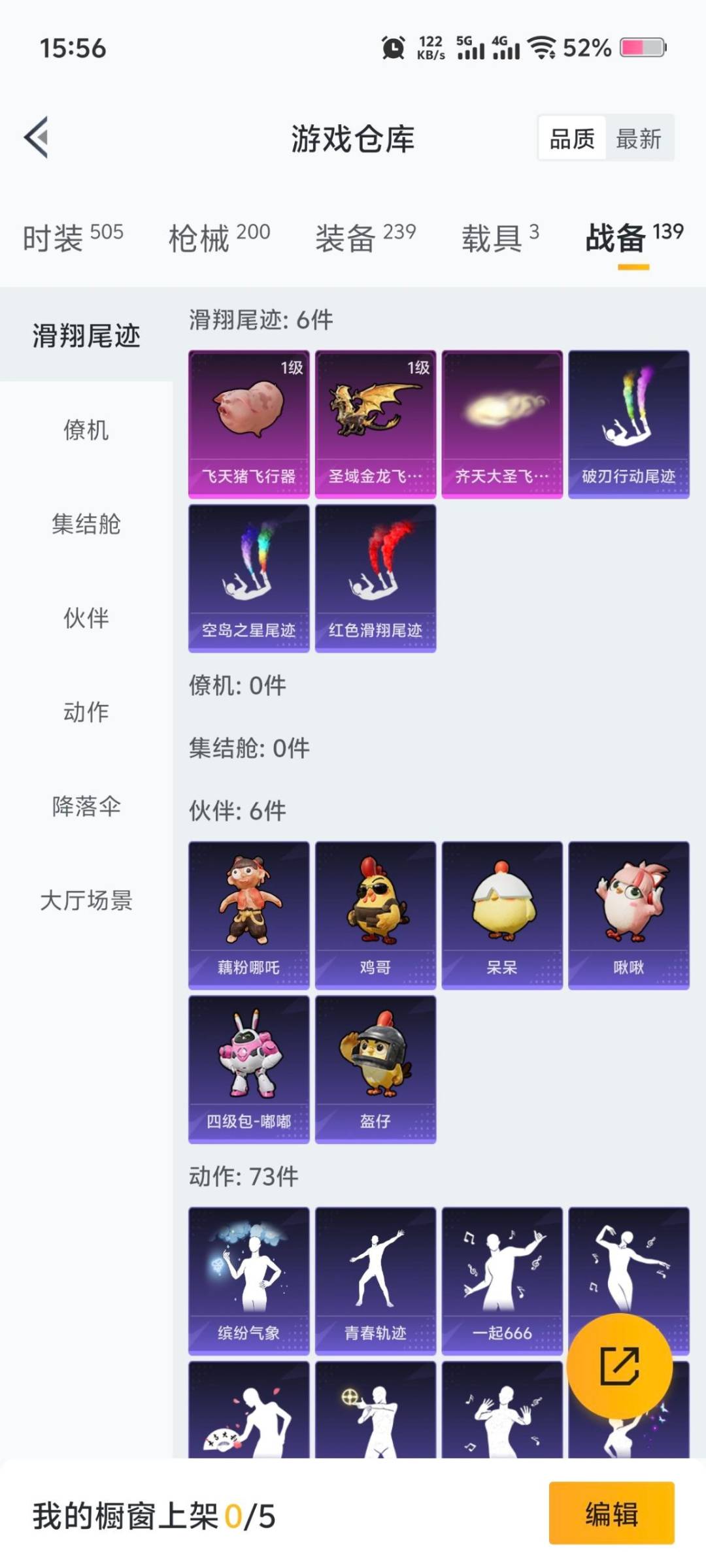Open the 装备 tab
Screen dimensions: 706x1568
coord(365,237)
